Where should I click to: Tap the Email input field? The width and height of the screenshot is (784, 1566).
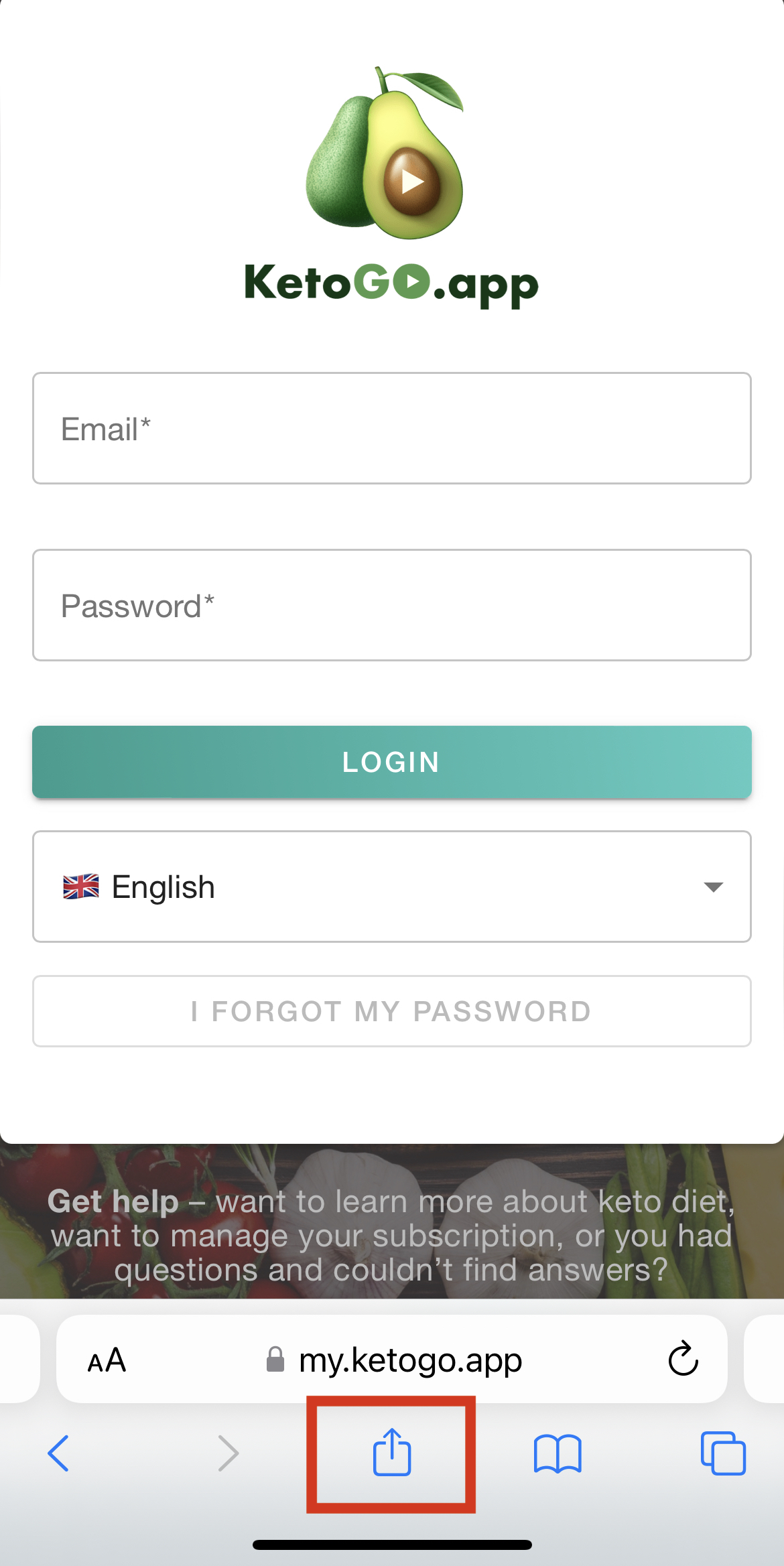click(x=391, y=428)
